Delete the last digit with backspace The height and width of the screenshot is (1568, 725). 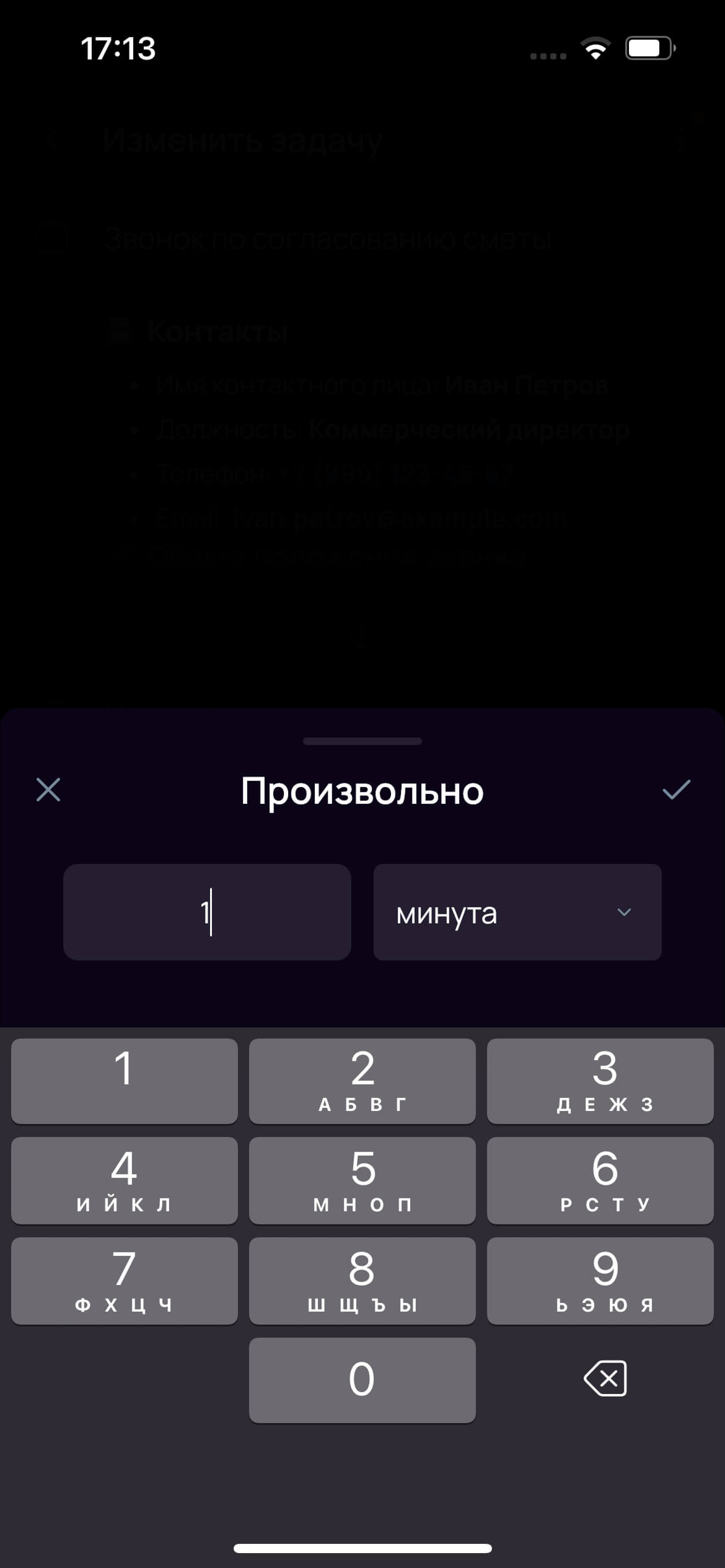605,1379
